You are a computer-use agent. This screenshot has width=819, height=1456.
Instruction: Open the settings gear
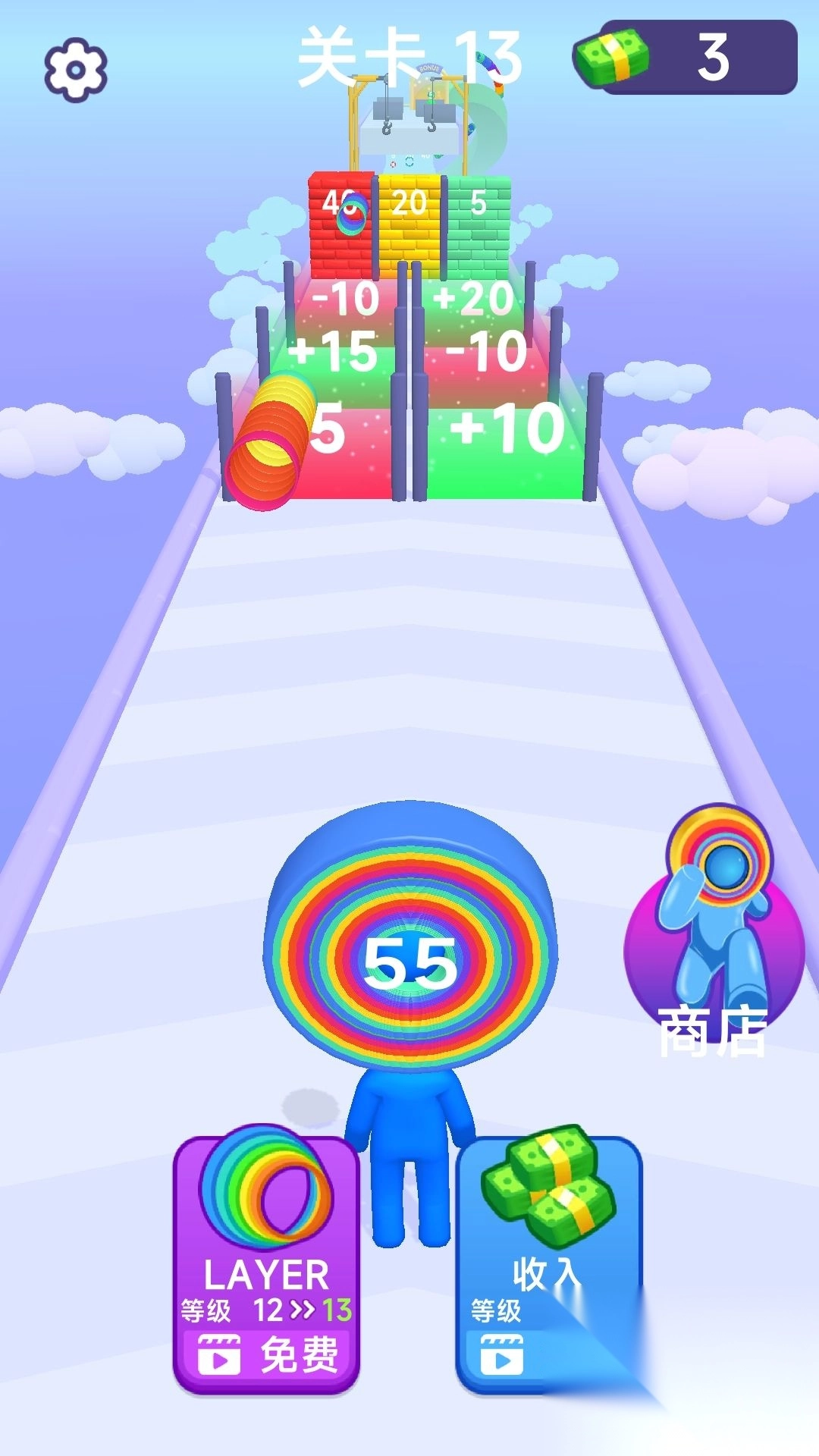point(75,70)
